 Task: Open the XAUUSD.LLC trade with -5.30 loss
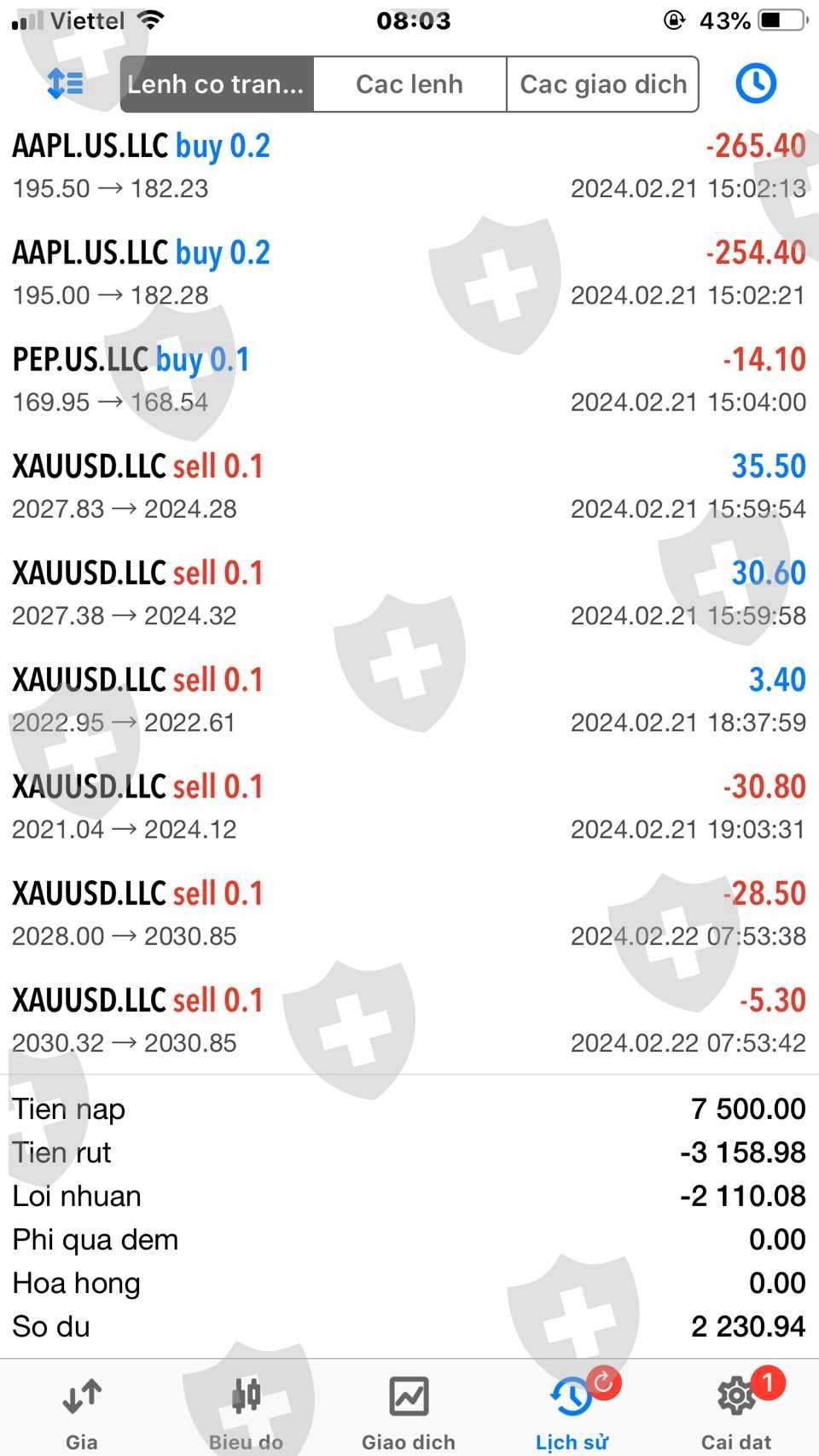tap(409, 1020)
